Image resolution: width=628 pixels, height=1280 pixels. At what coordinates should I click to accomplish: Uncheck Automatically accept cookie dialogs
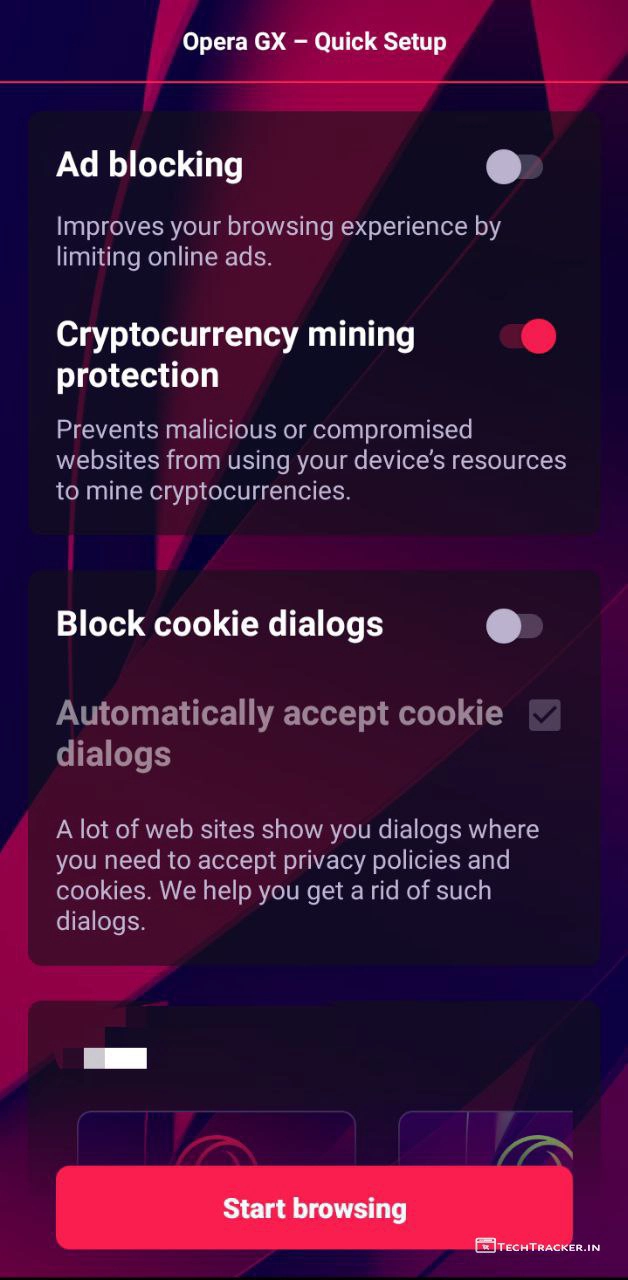(x=545, y=715)
